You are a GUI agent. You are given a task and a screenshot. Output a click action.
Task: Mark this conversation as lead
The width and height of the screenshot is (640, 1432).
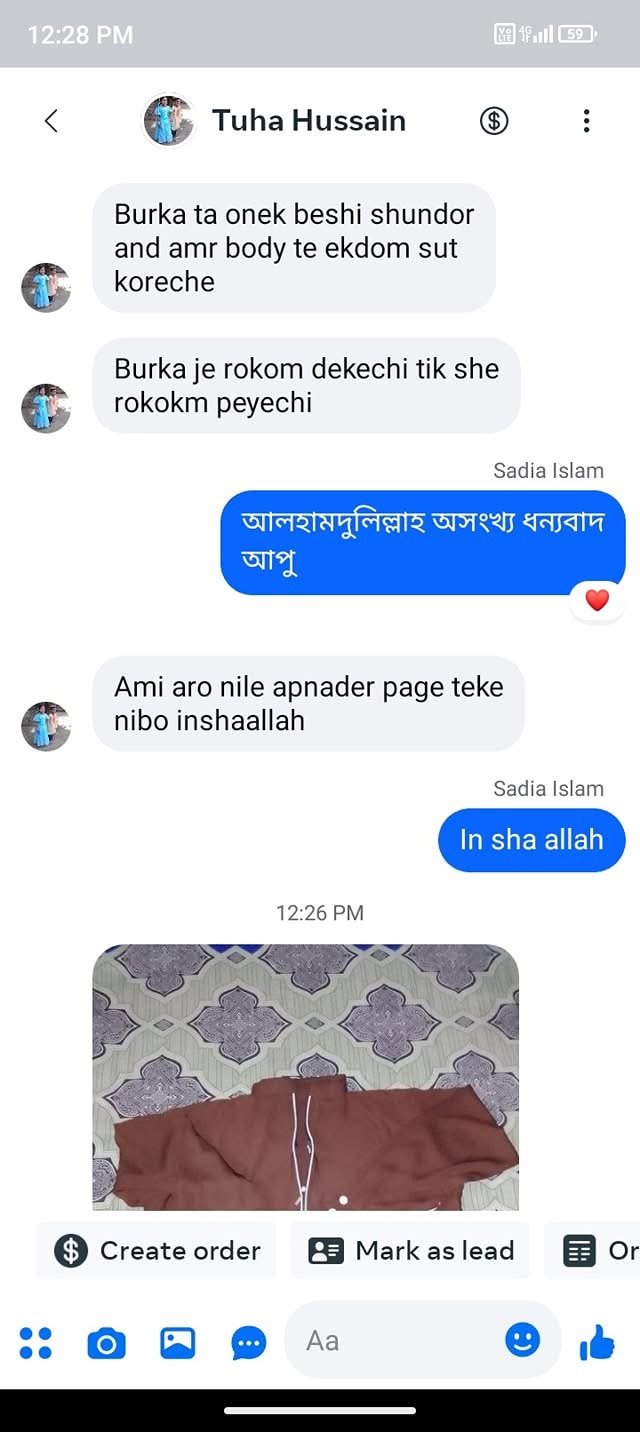411,1250
